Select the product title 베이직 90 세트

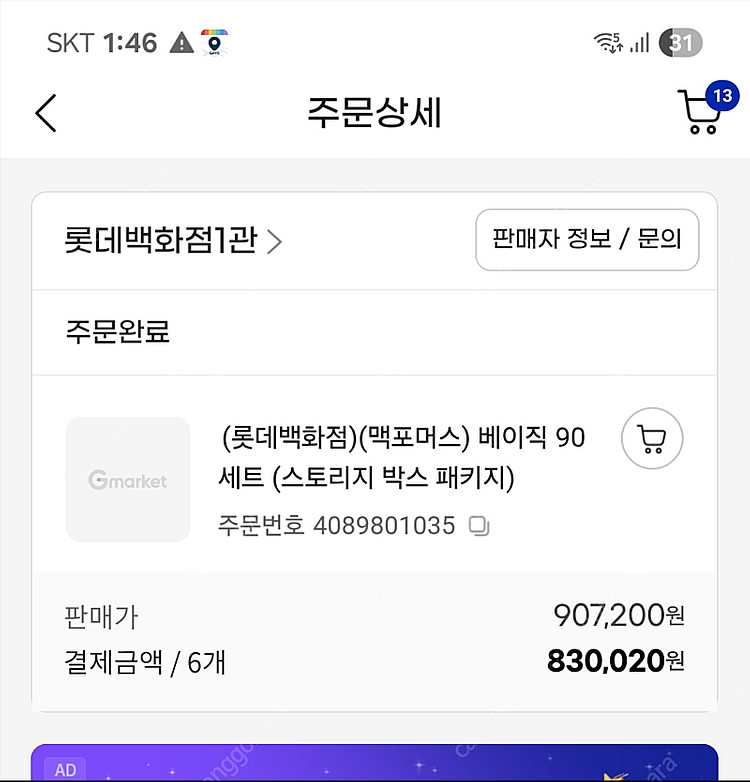coord(400,455)
